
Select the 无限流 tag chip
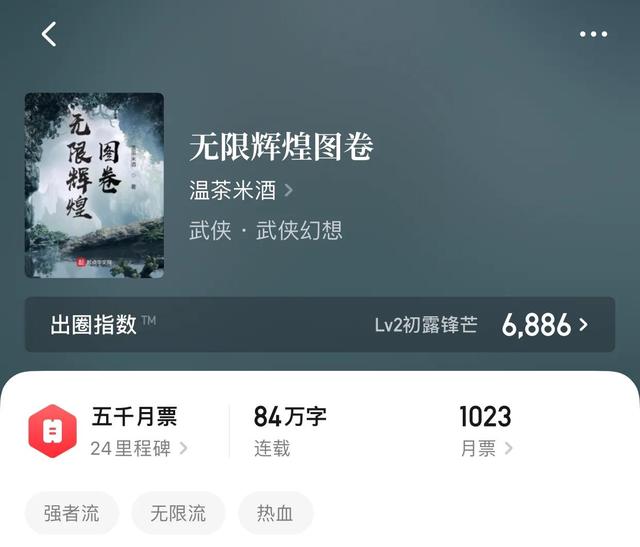pos(178,513)
